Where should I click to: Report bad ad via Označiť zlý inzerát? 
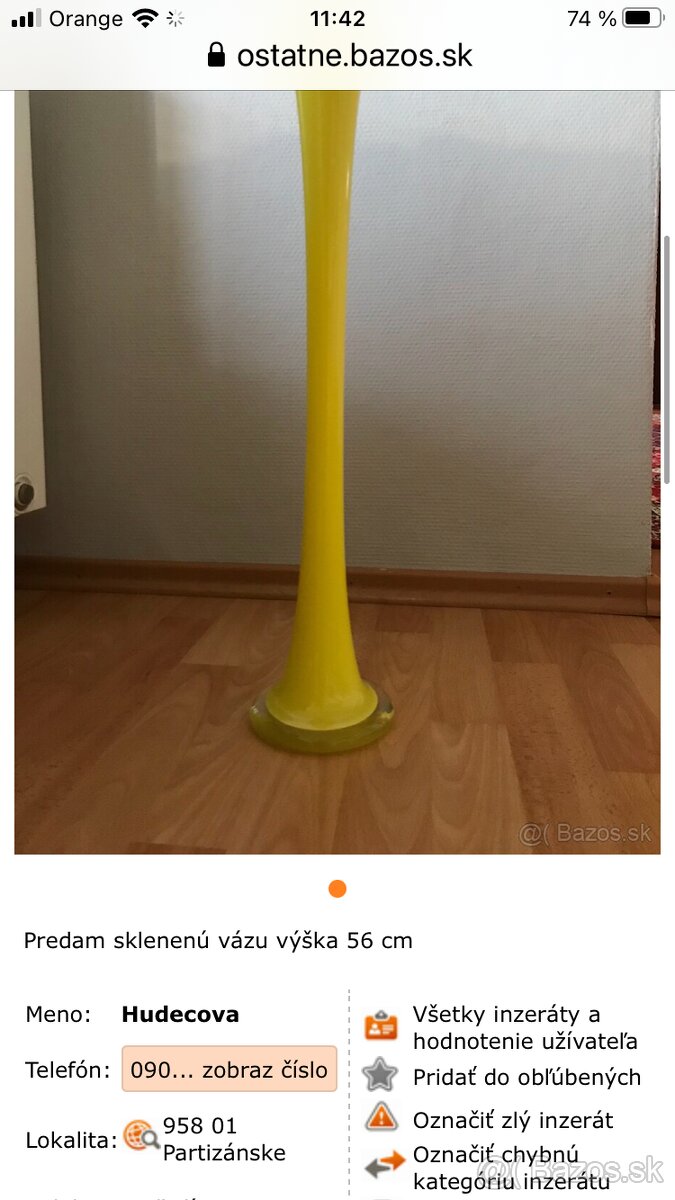512,1120
